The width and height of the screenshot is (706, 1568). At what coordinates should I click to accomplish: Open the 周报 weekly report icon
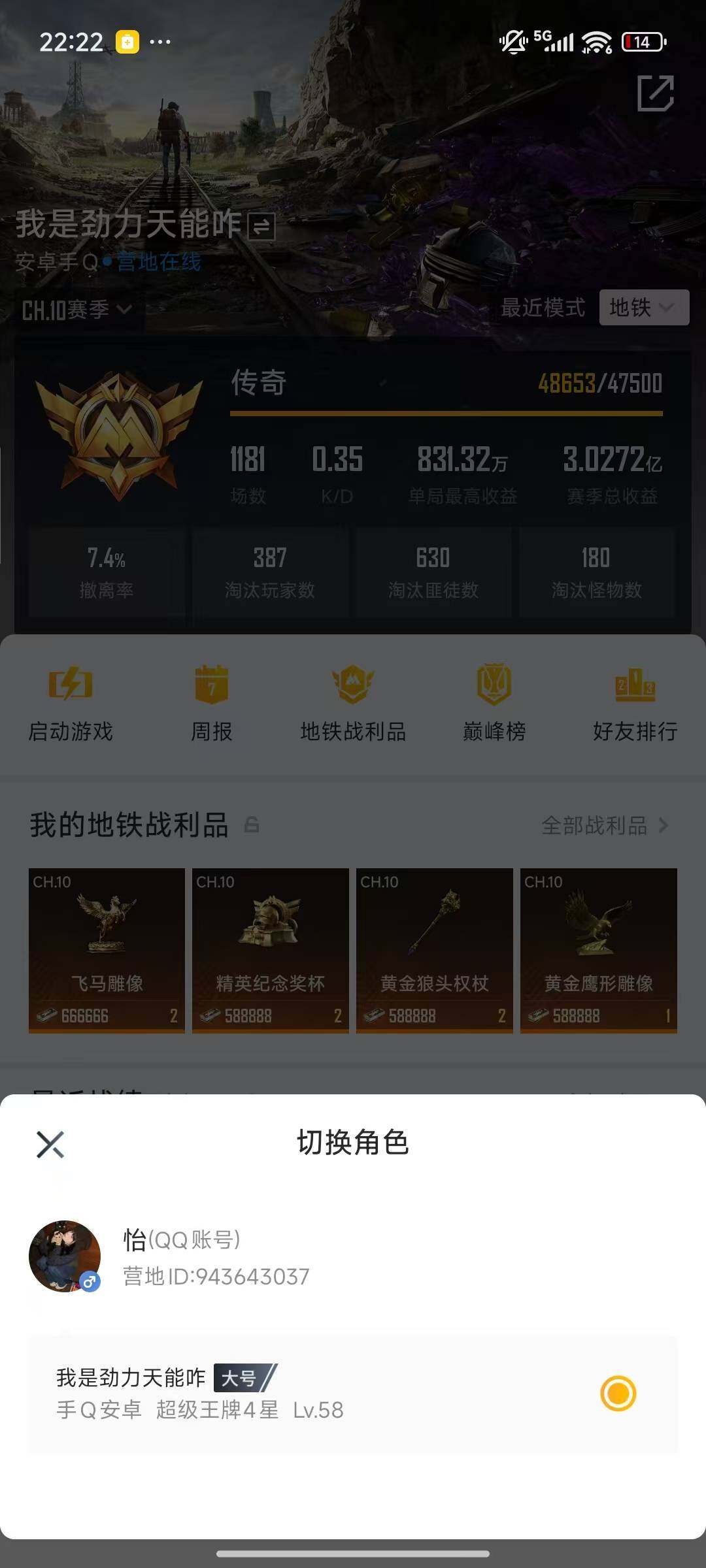coord(210,684)
